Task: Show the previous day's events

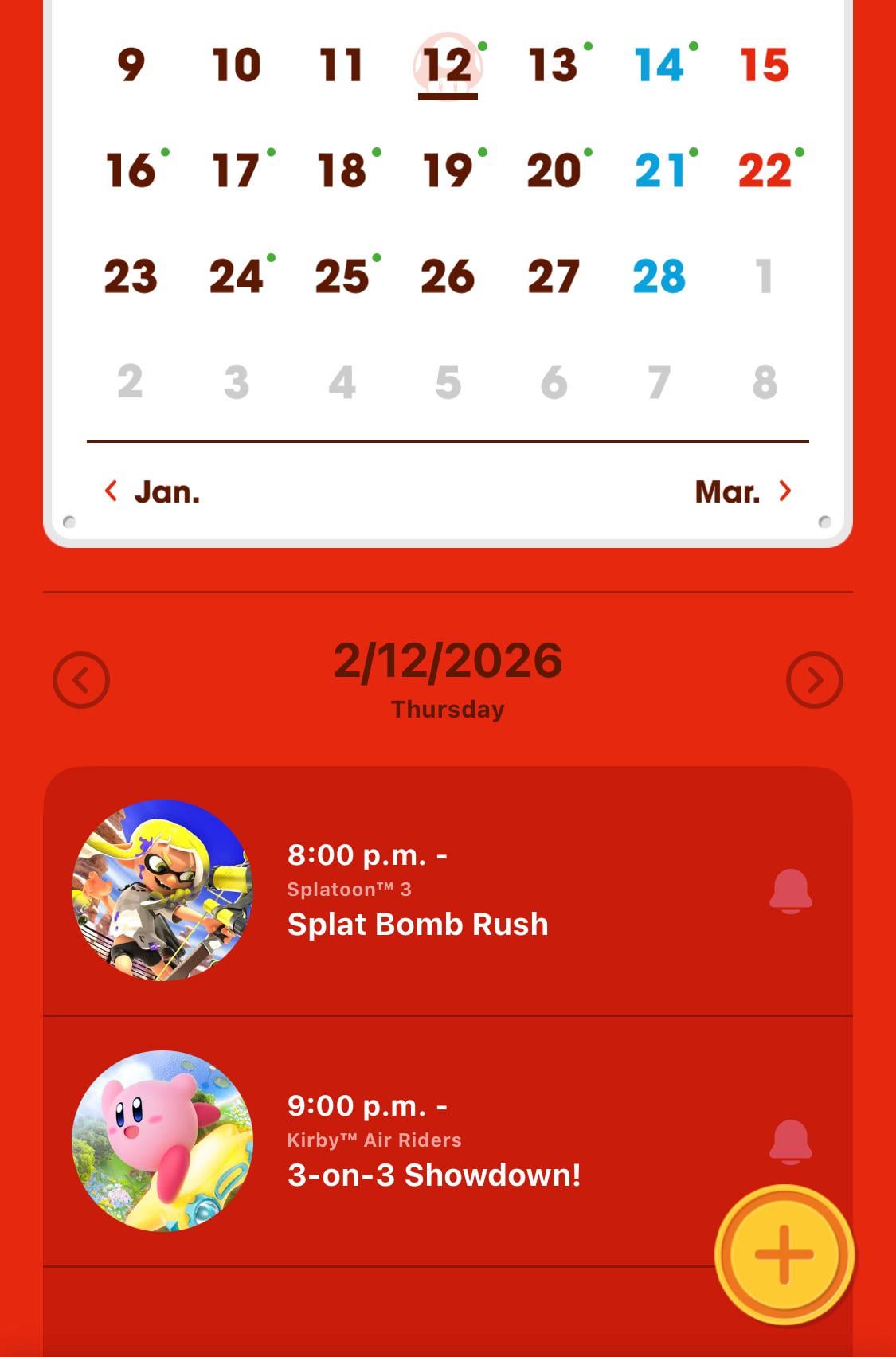Action: pyautogui.click(x=81, y=680)
